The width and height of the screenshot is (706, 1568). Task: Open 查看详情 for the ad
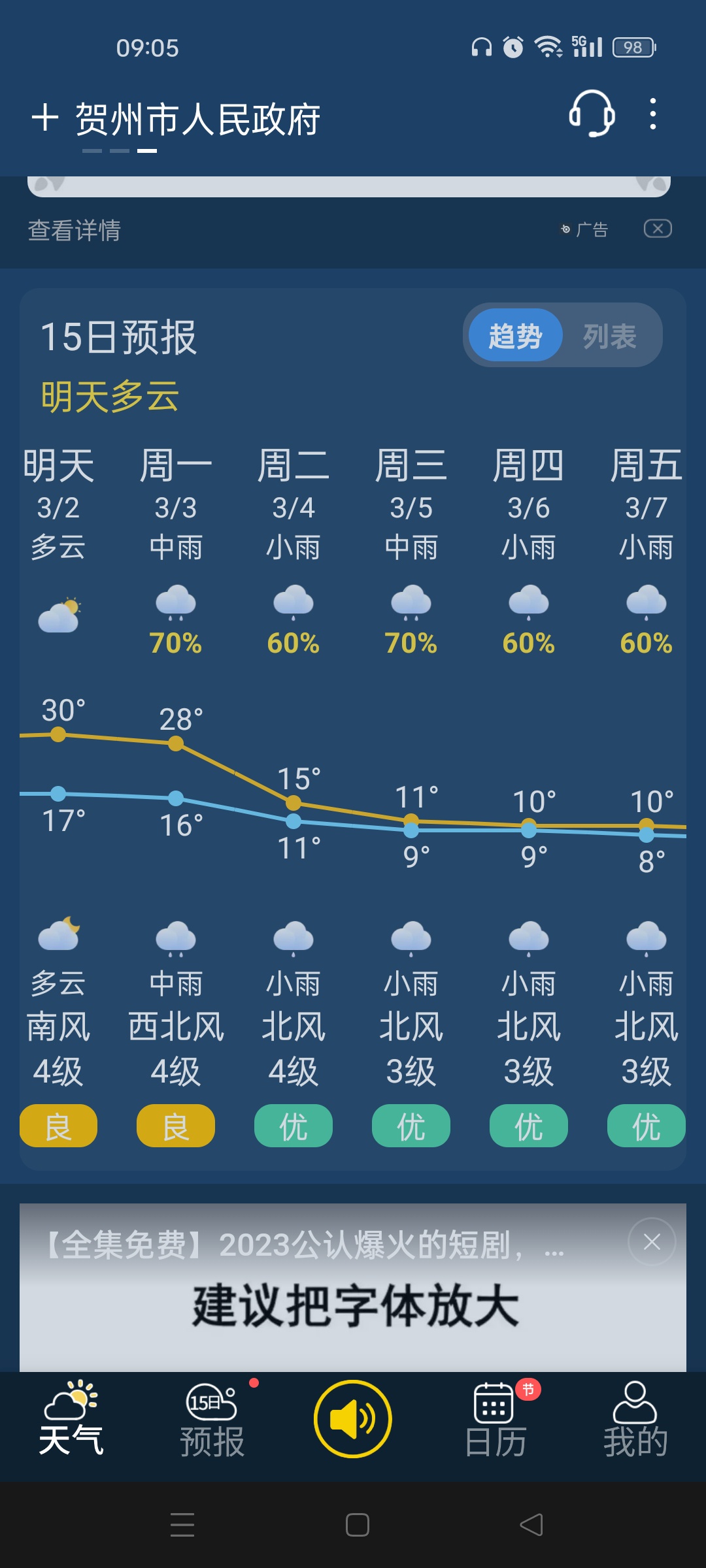click(74, 230)
